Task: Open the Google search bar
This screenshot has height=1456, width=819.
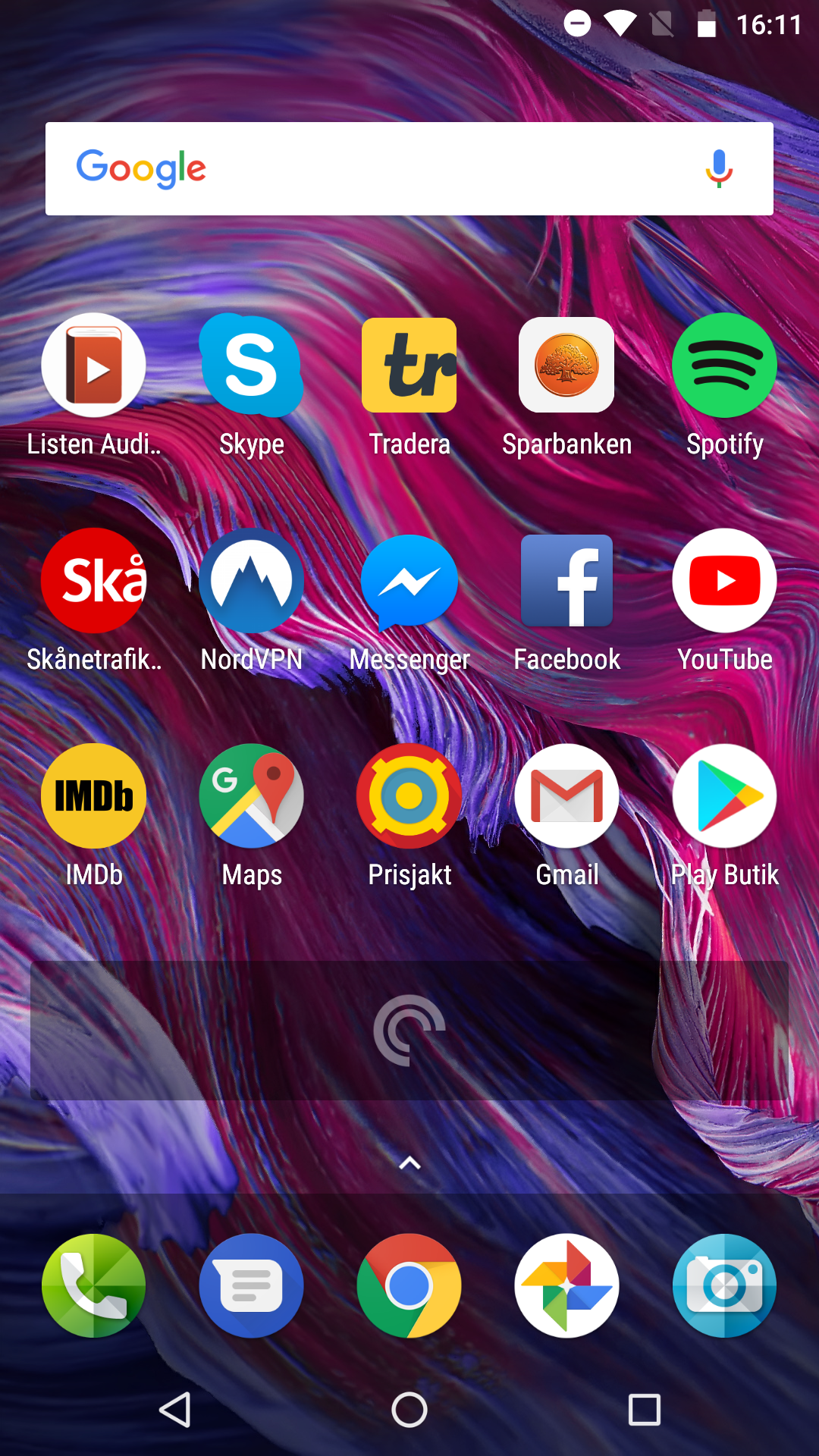Action: pos(379,168)
